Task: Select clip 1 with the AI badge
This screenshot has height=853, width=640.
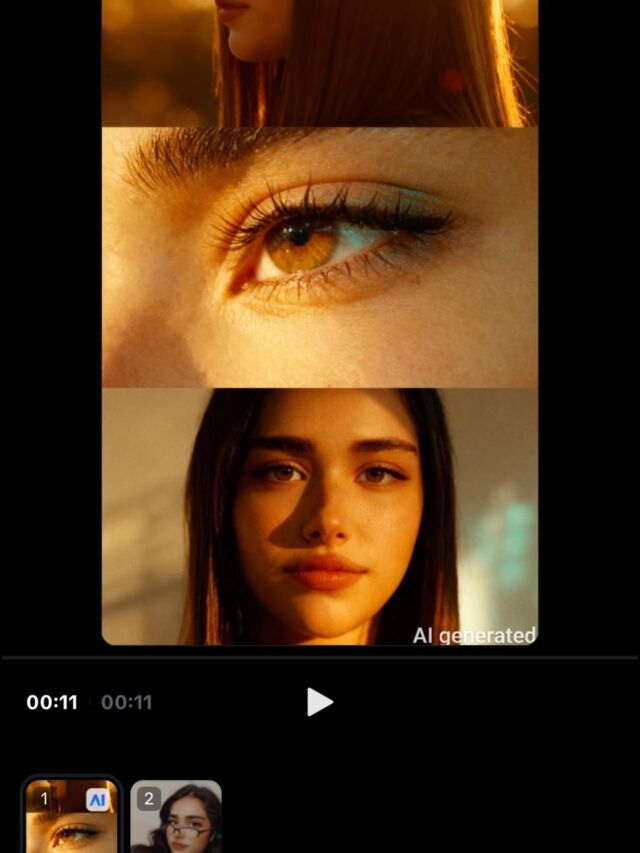Action: click(71, 816)
